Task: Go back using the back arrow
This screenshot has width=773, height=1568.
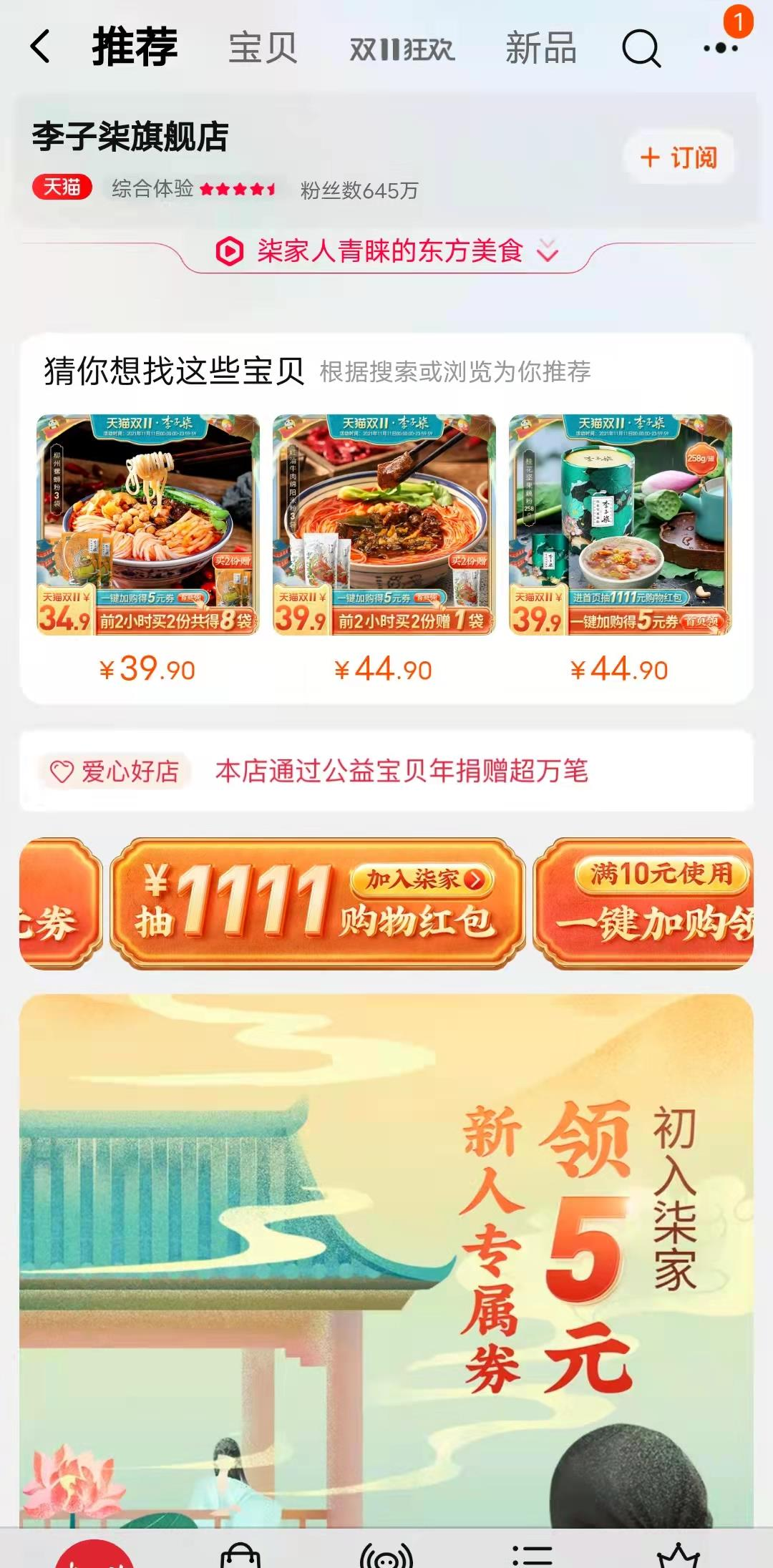Action: pos(41,47)
